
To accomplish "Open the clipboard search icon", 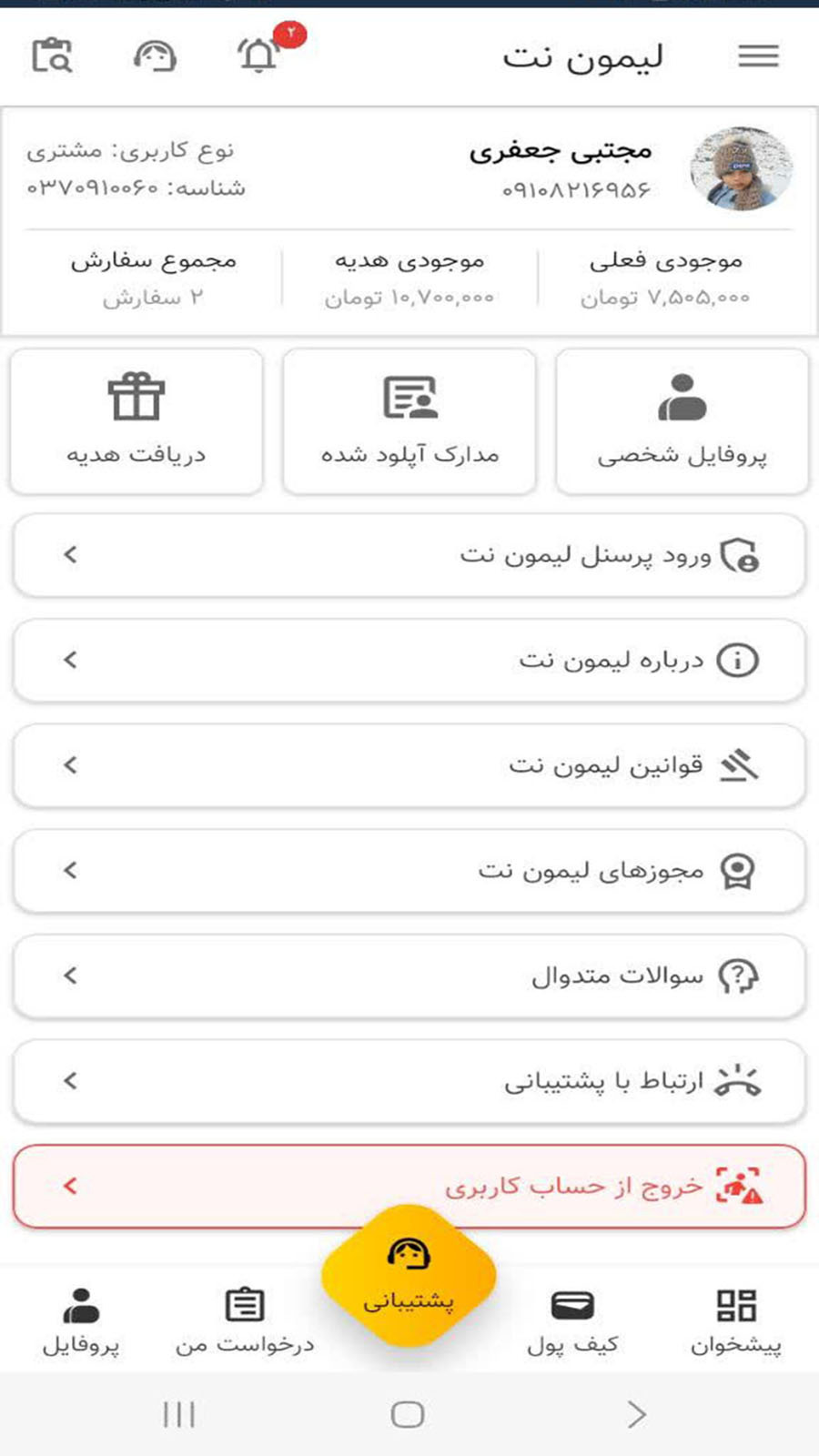I will (52, 56).
